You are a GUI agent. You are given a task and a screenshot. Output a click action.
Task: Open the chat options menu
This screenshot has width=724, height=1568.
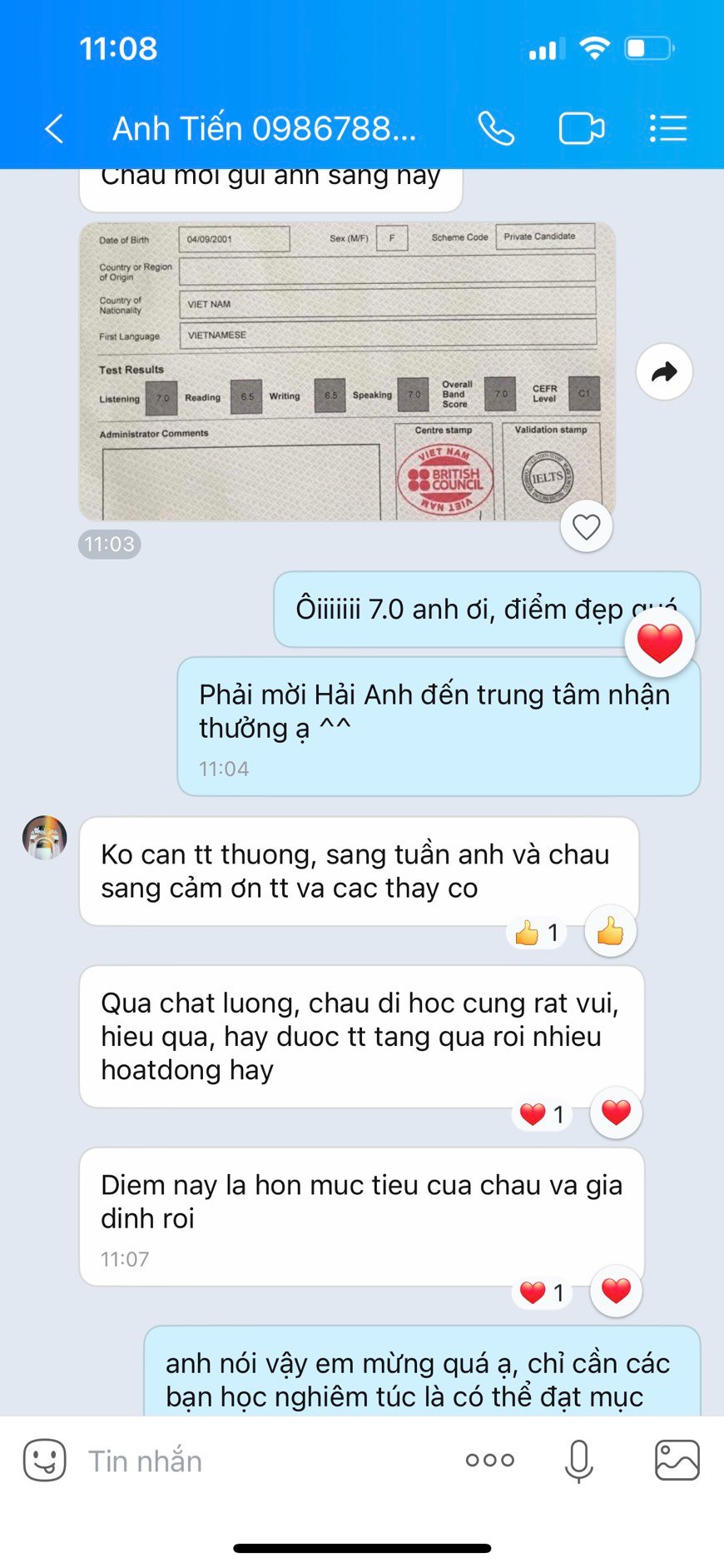pyautogui.click(x=667, y=129)
